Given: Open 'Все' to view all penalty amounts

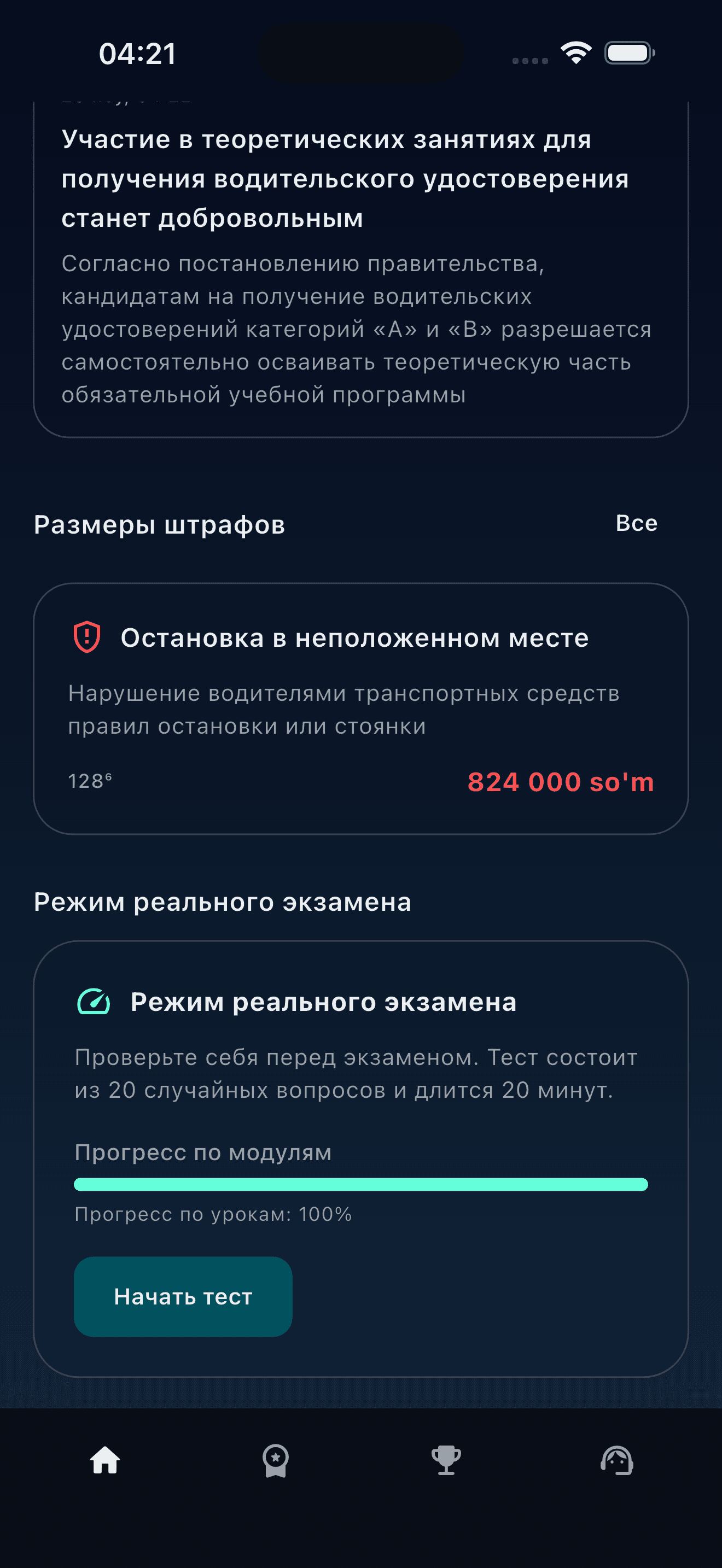Looking at the screenshot, I should (x=636, y=522).
